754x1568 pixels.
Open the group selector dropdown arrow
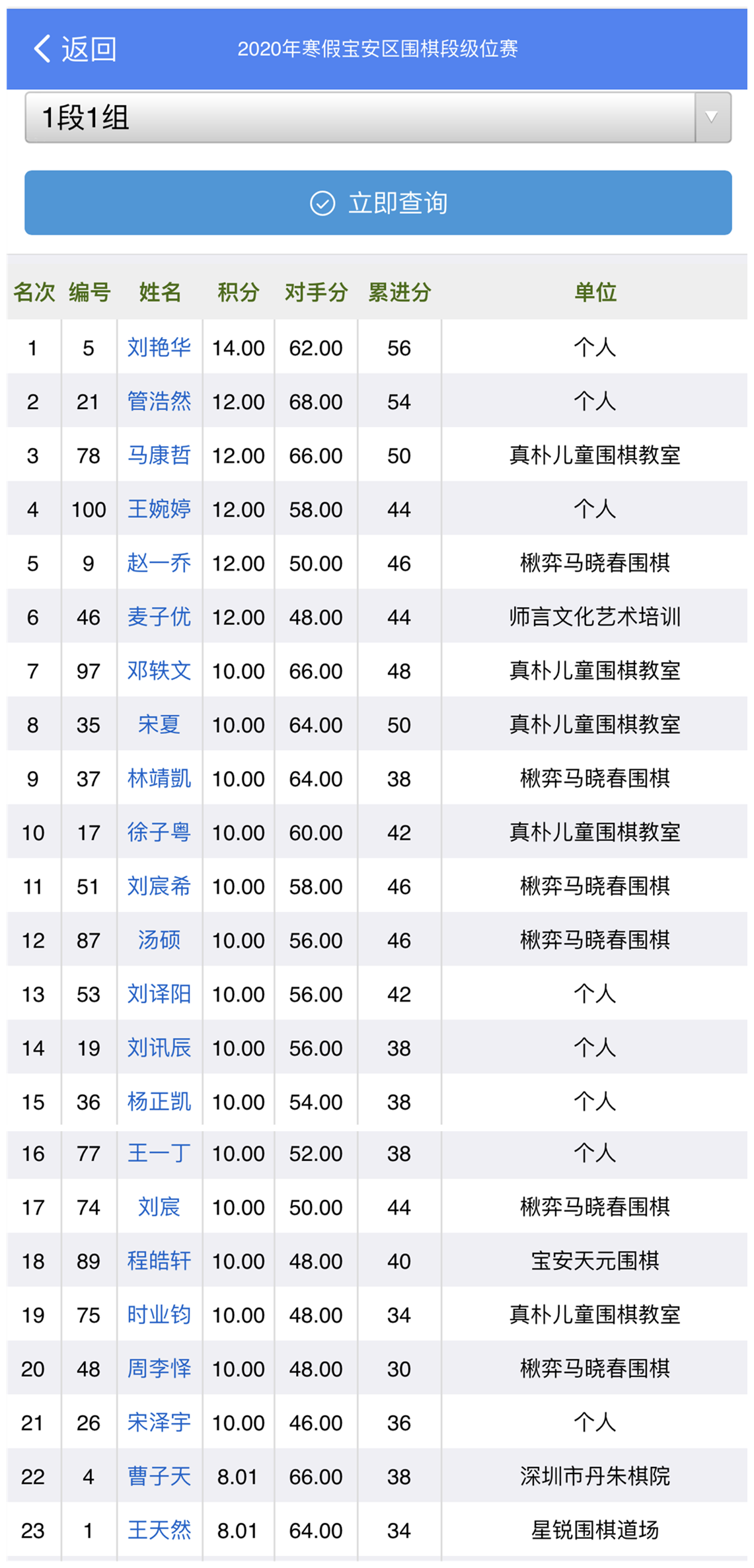point(711,118)
